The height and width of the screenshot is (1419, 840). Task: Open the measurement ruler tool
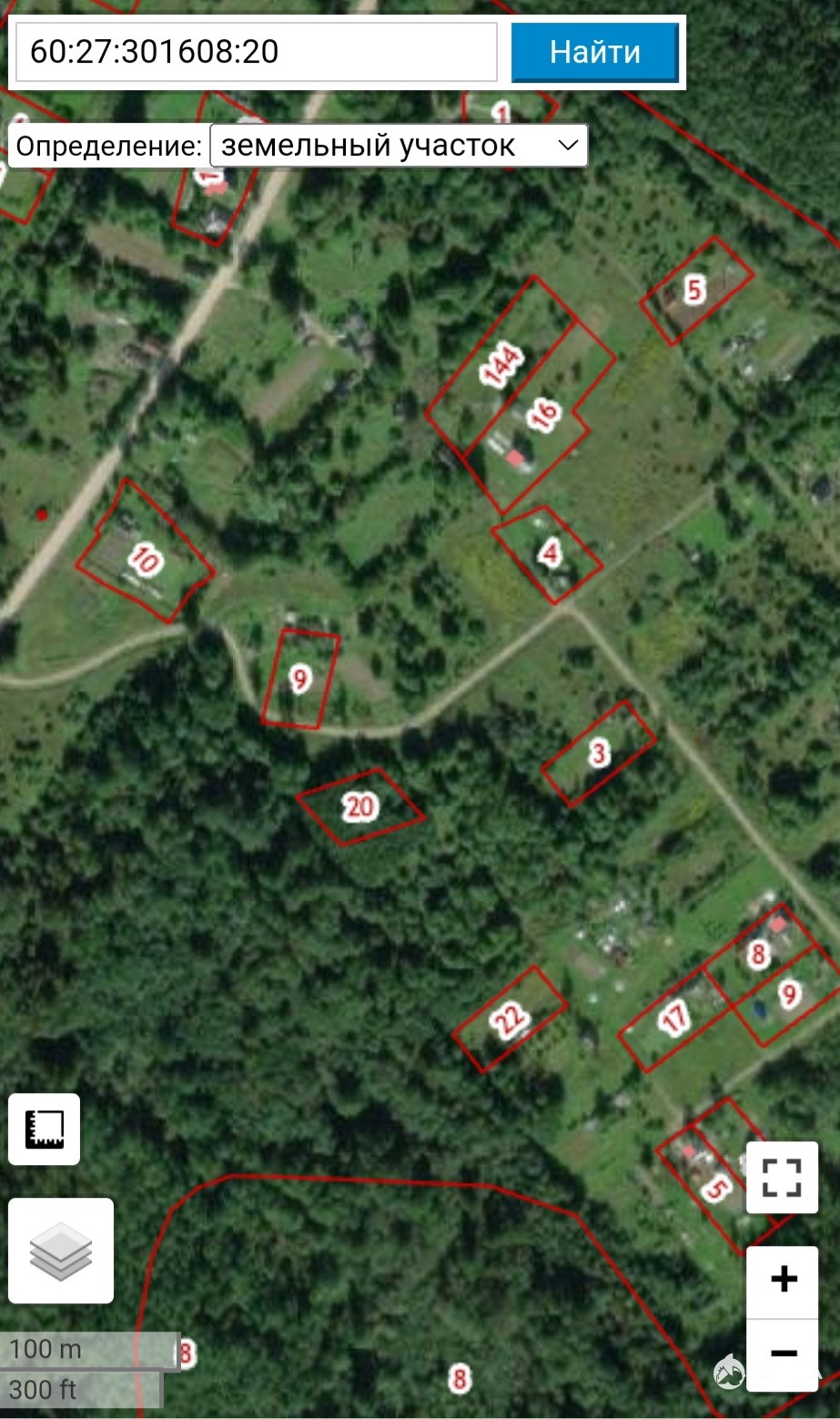tap(45, 1129)
